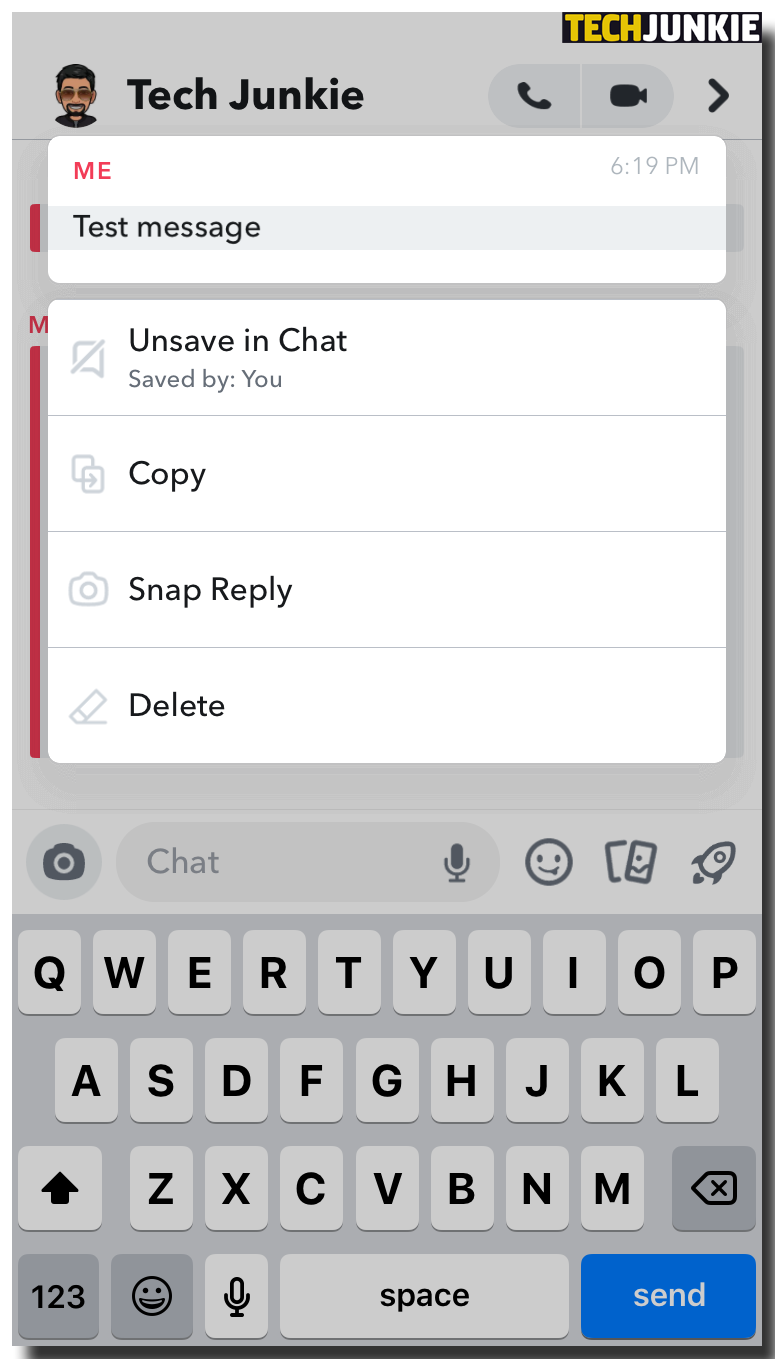Screen dimensions: 775x1359
Task: Choose Snap Reply
Action: click(387, 590)
